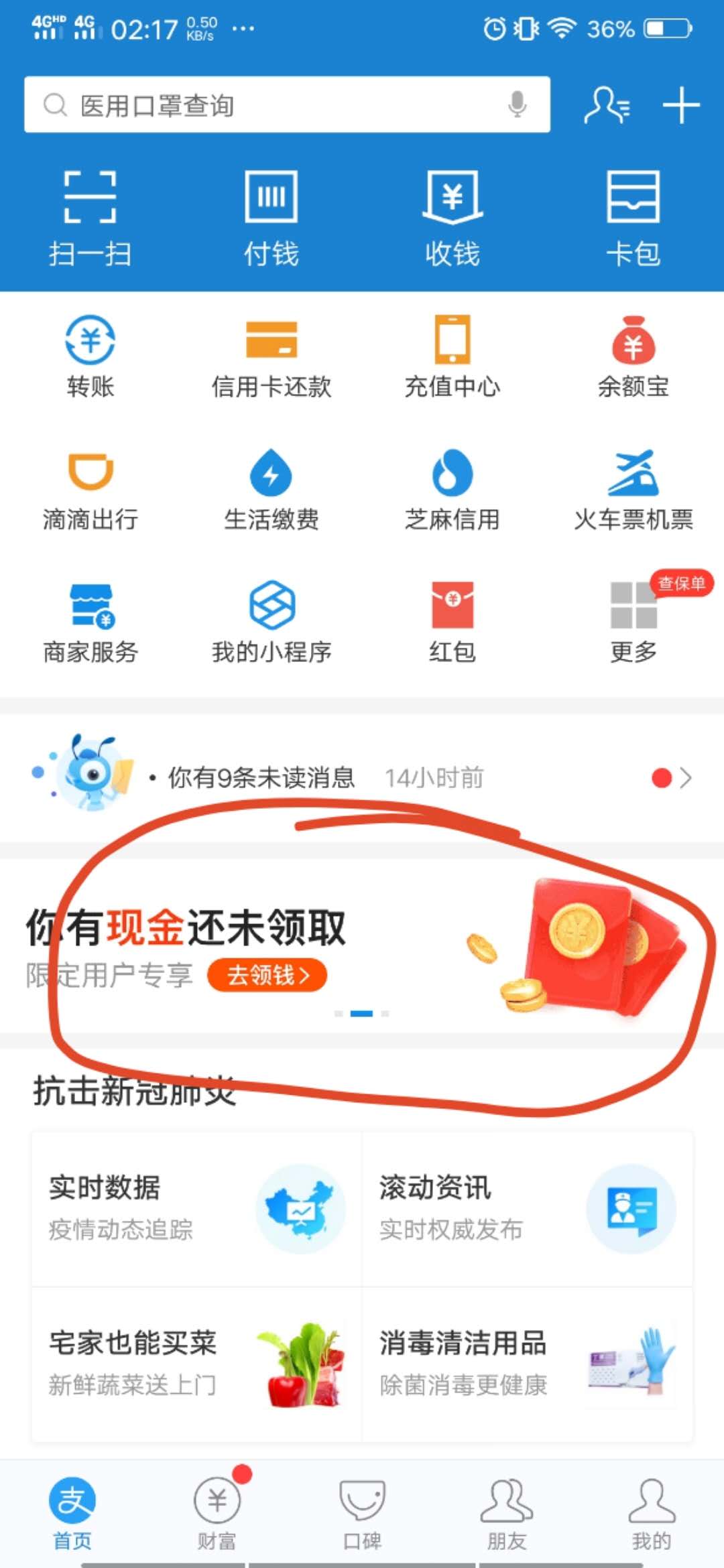Tap the 去领钱 button
The height and width of the screenshot is (1568, 724).
(267, 975)
